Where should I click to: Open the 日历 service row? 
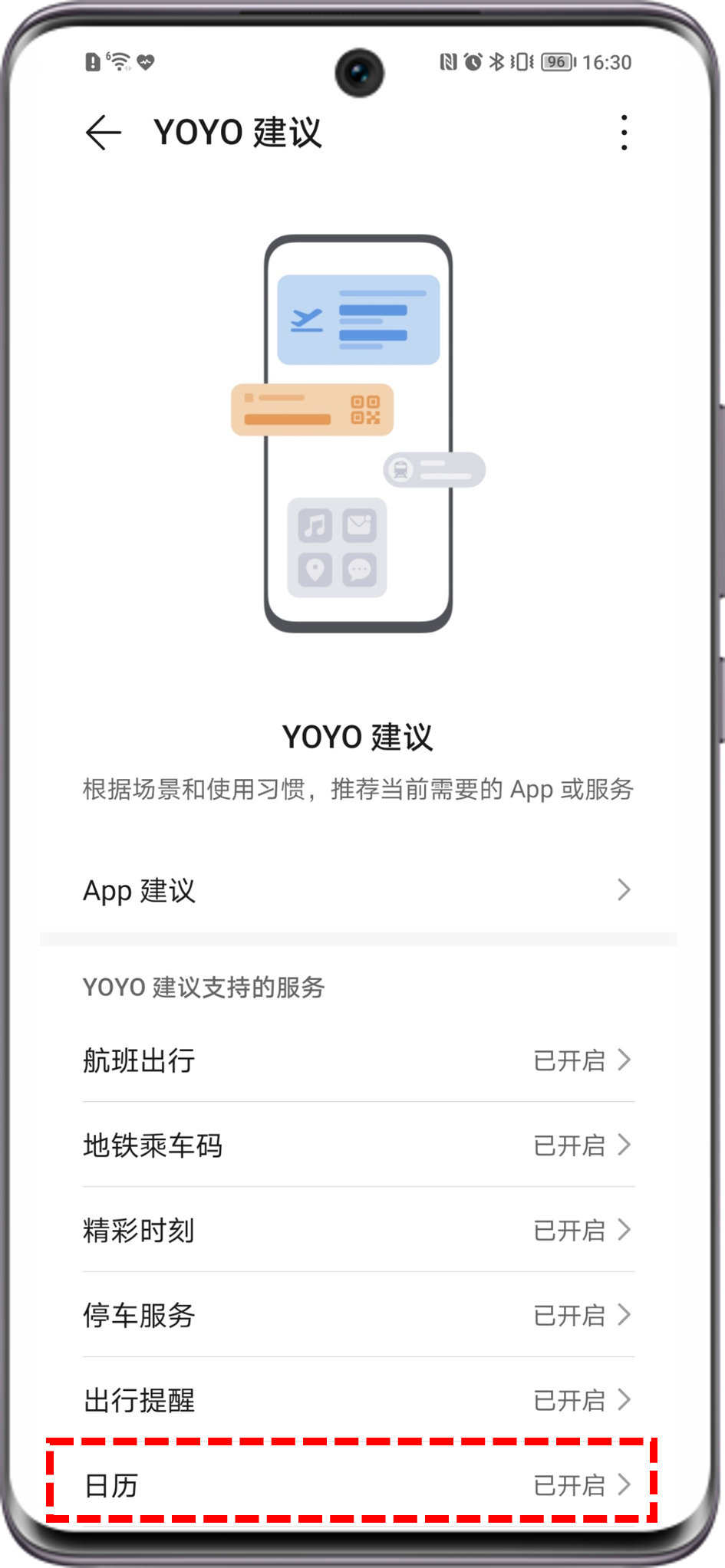[358, 1485]
